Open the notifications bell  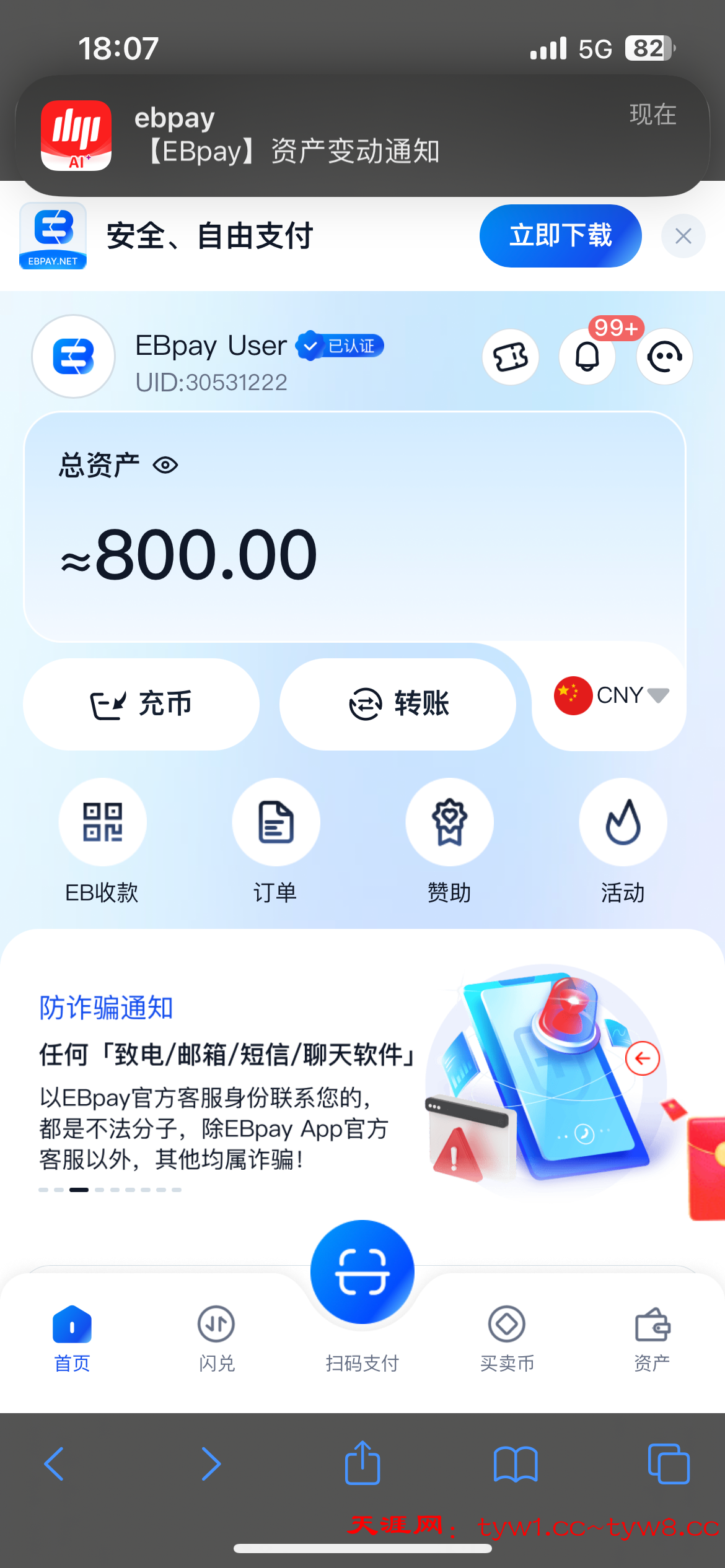coord(587,357)
